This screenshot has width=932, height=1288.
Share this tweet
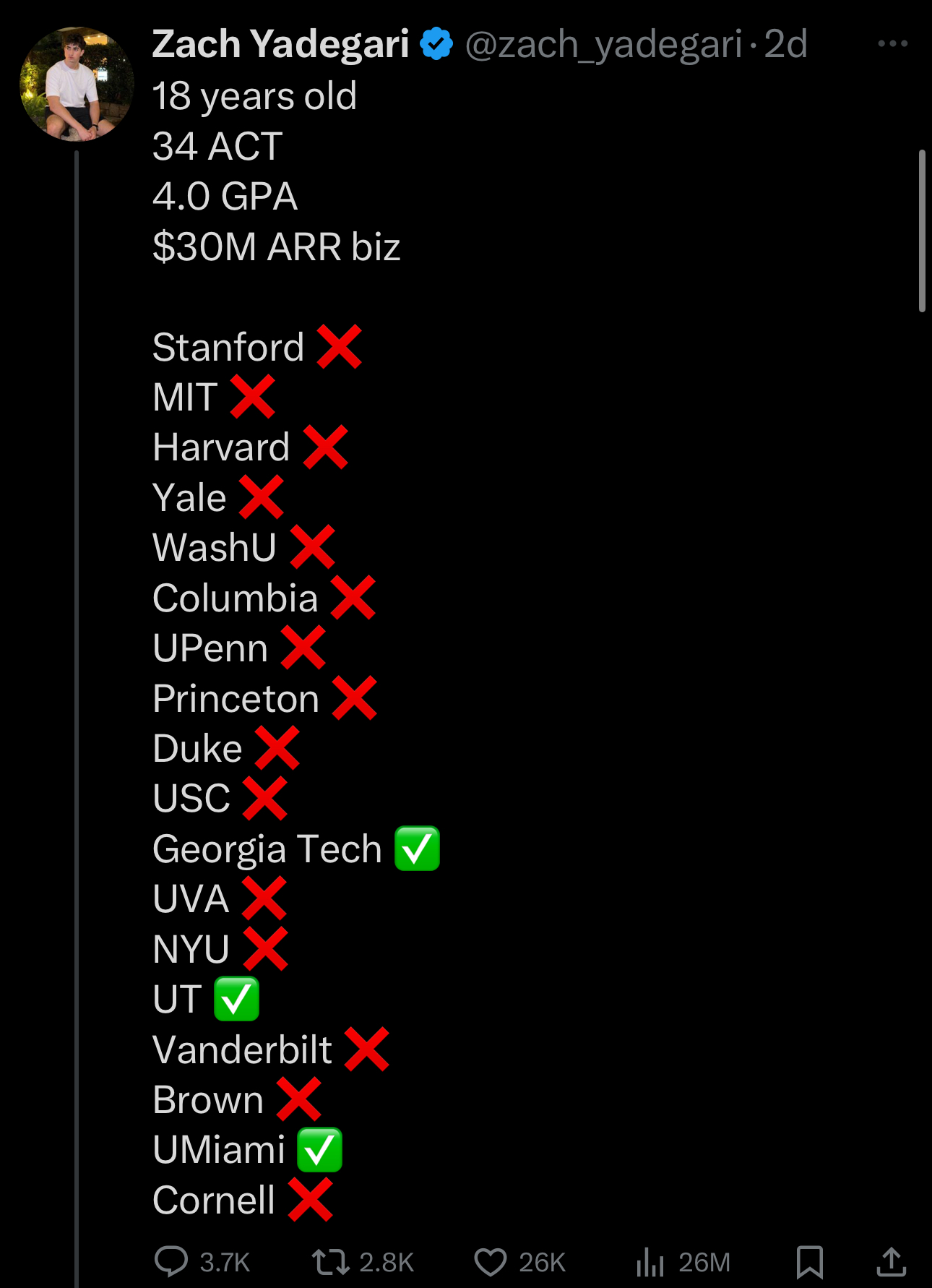[x=891, y=1261]
